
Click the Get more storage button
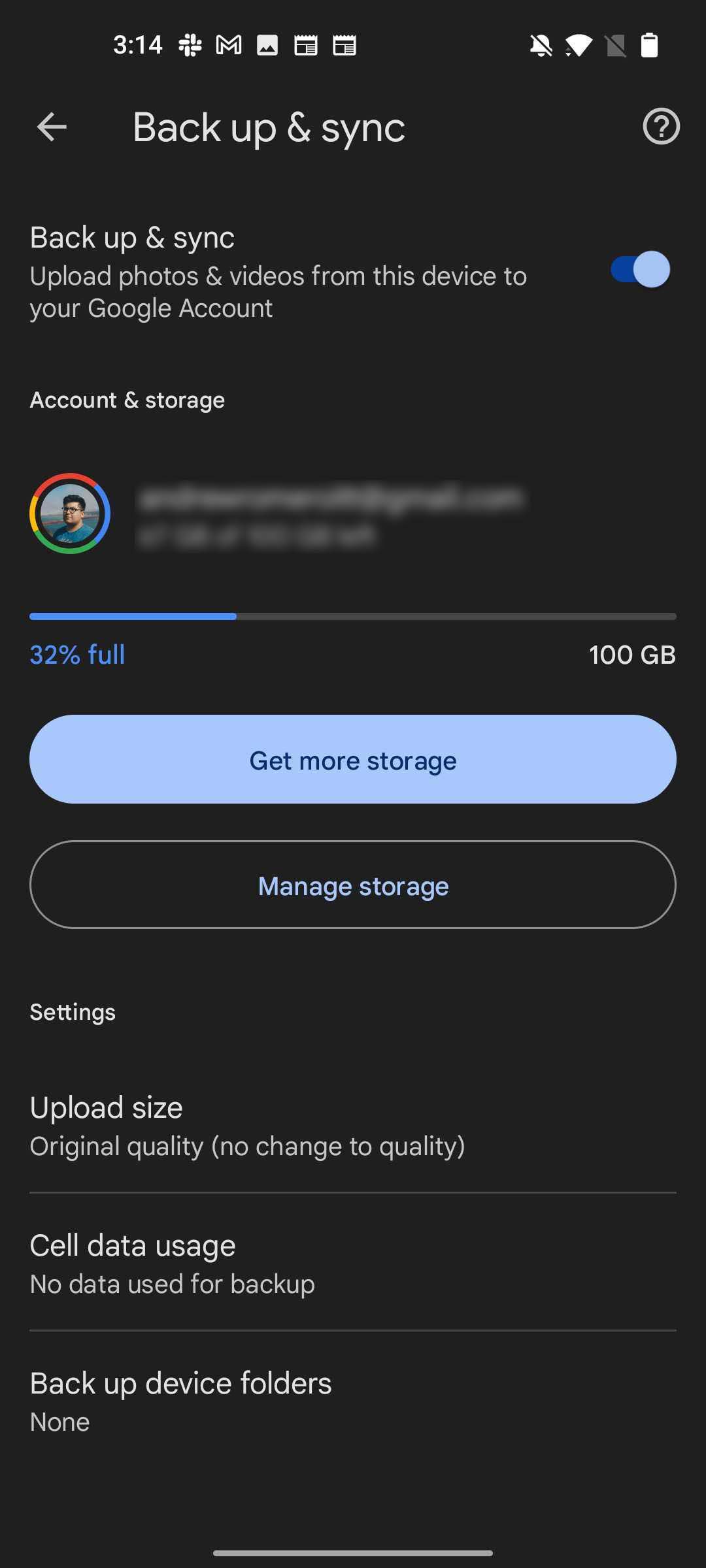353,759
